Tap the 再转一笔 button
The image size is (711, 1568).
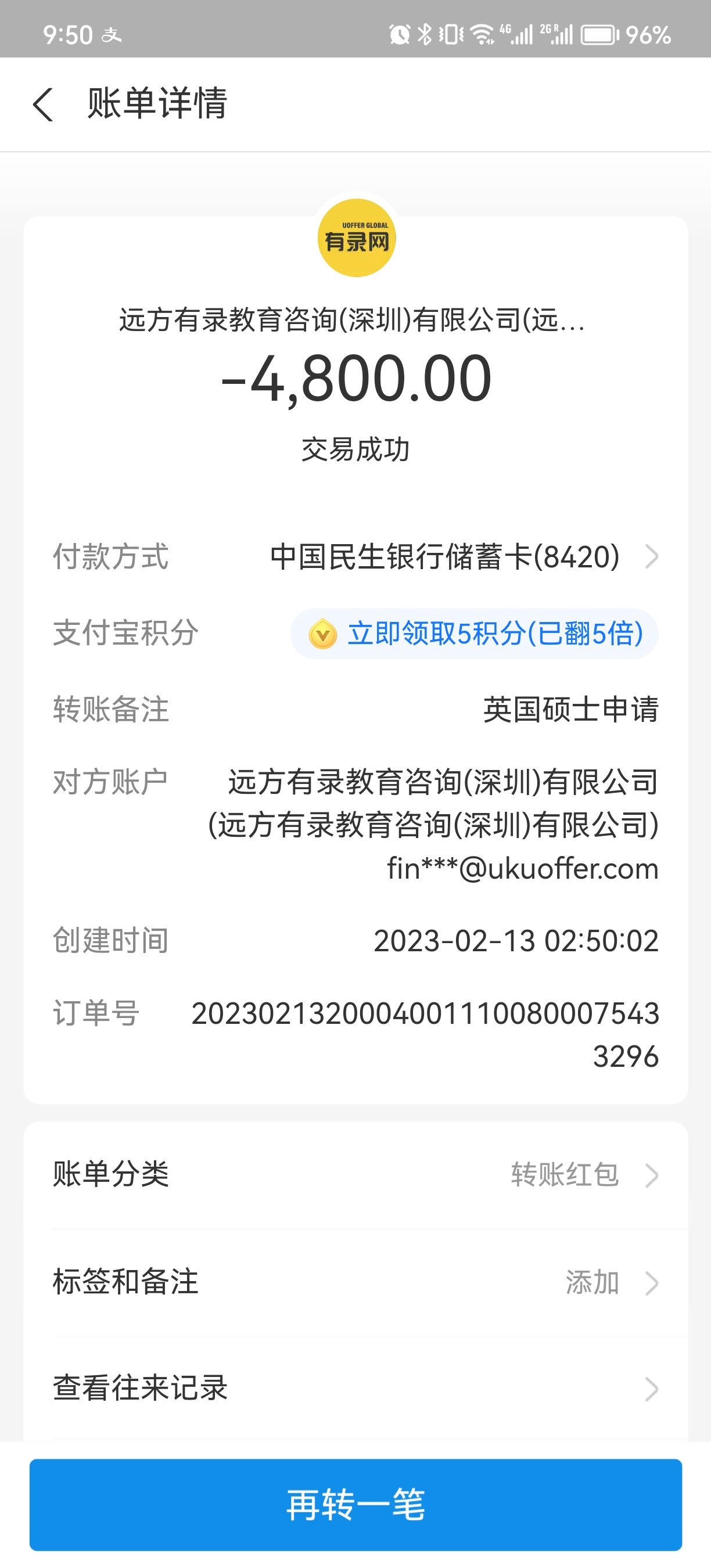(355, 1505)
